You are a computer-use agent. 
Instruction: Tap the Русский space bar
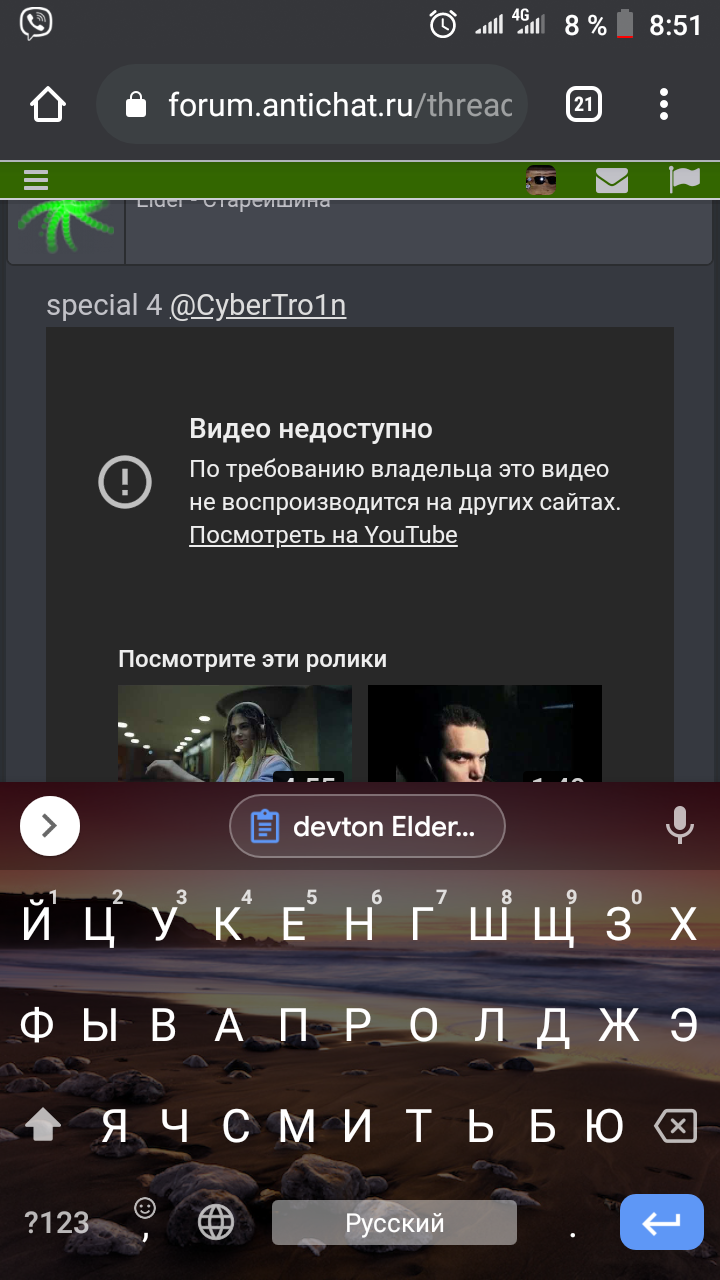[x=394, y=1222]
